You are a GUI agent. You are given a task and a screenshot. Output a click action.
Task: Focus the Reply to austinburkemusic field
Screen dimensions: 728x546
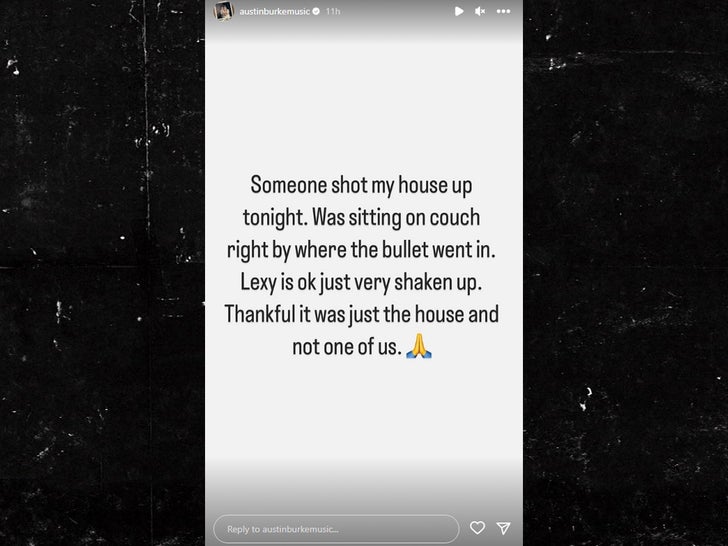[335, 529]
